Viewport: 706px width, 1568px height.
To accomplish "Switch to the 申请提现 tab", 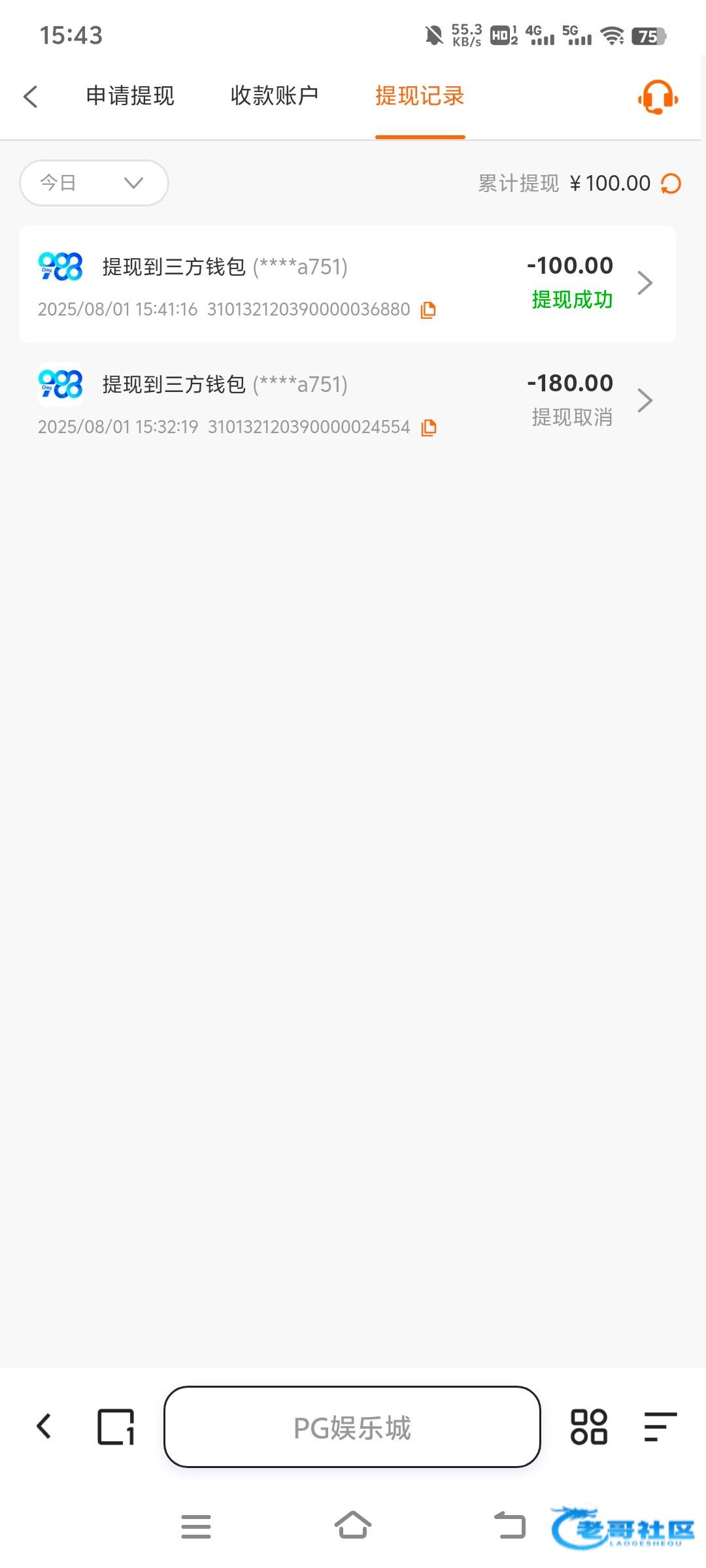I will click(130, 96).
